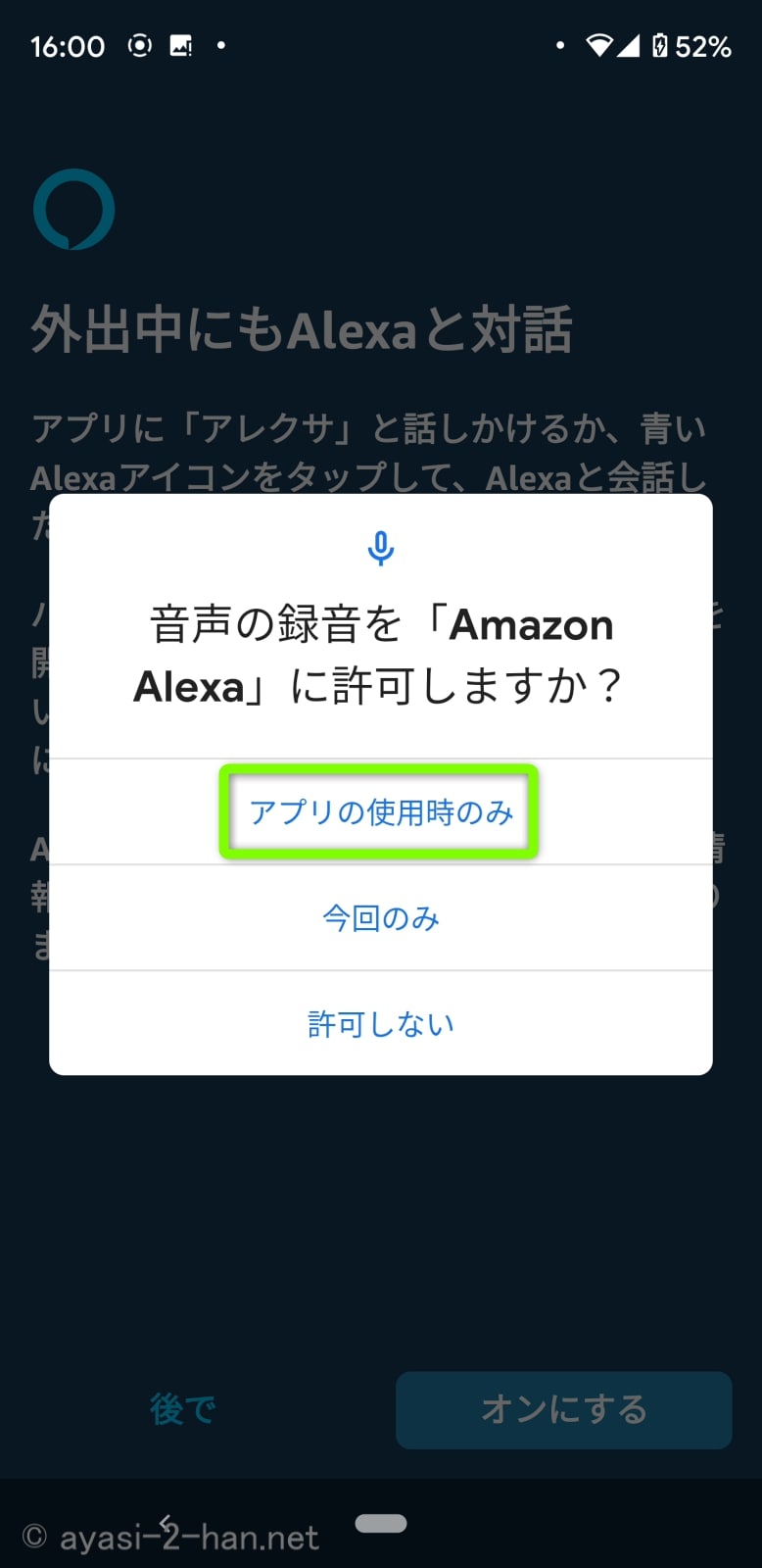
Task: Tap the gesture navigation pill at bottom
Action: pyautogui.click(x=381, y=1522)
